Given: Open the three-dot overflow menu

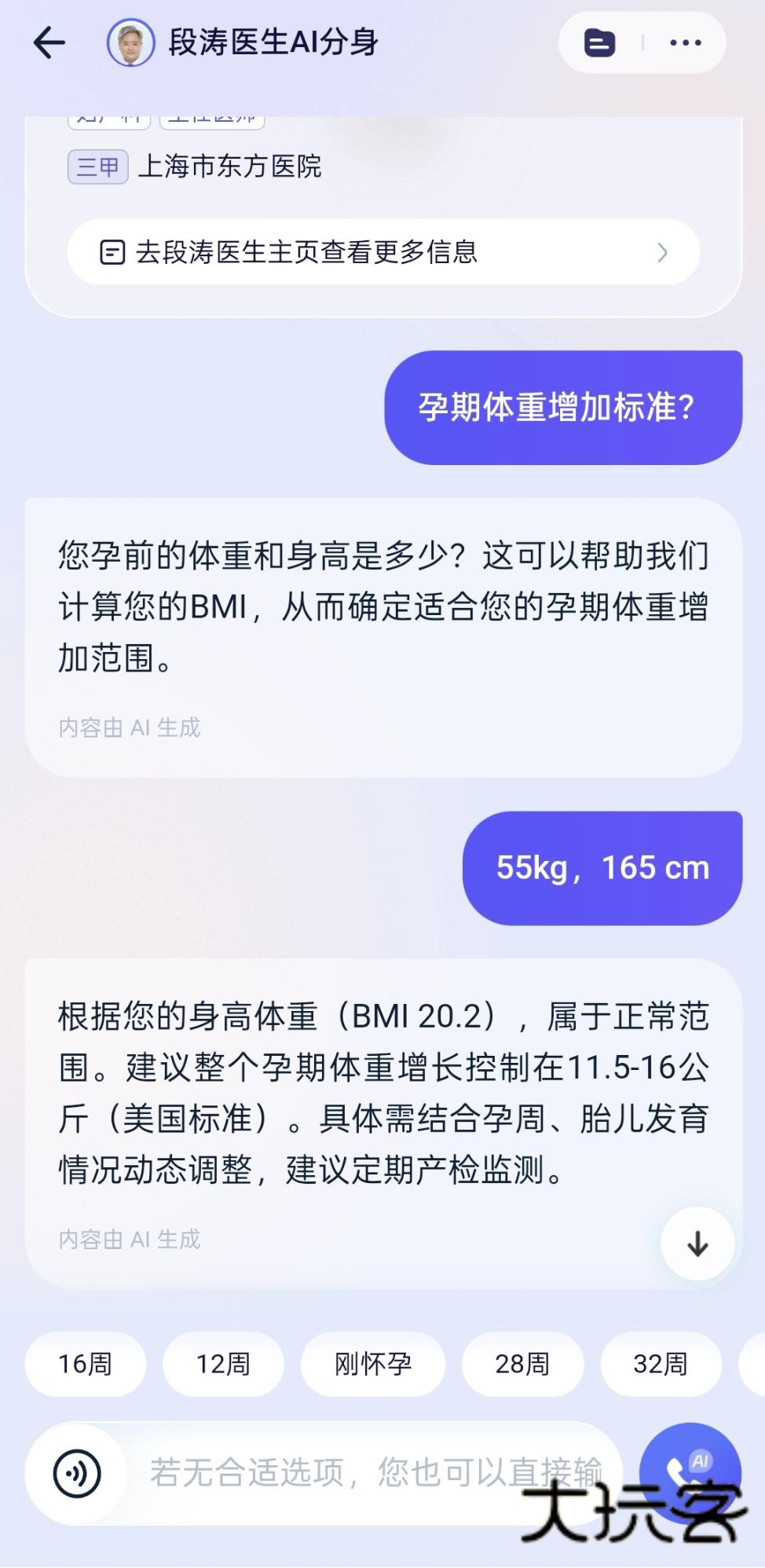Looking at the screenshot, I should pos(685,42).
